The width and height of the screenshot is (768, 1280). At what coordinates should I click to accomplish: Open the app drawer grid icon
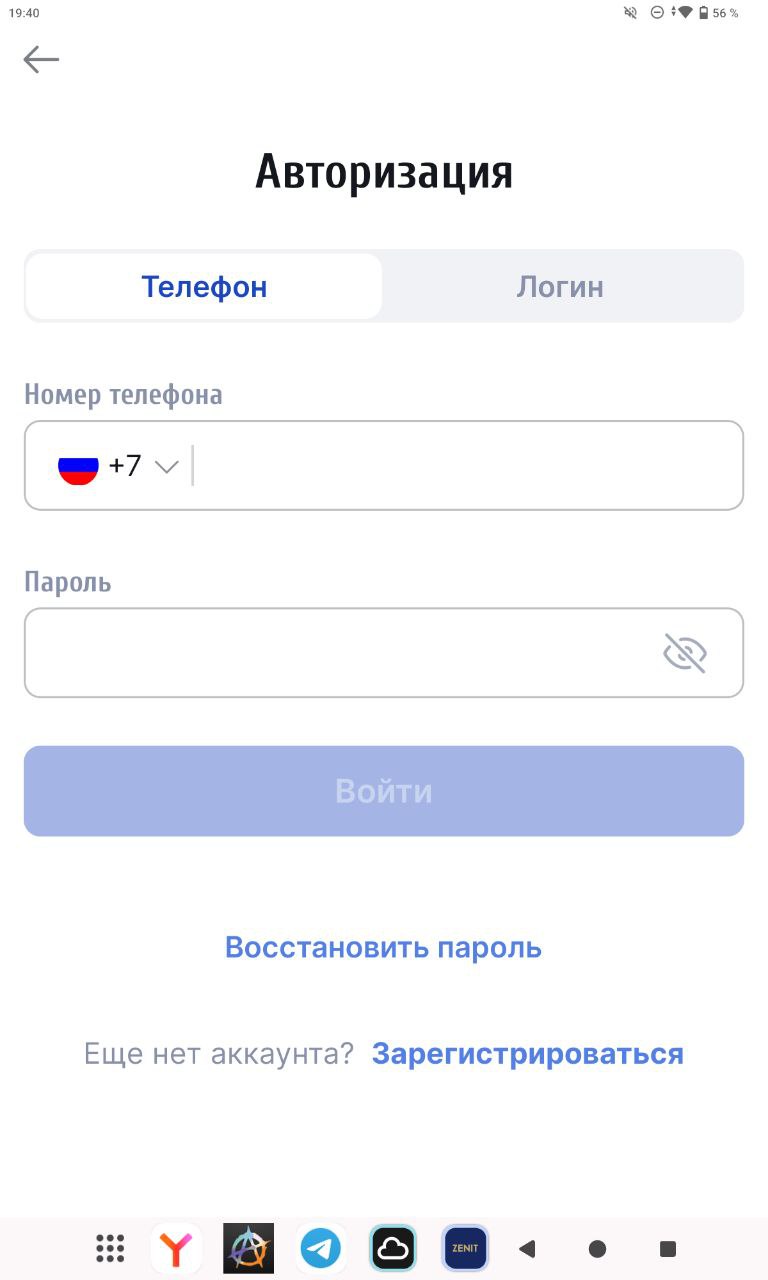(110, 1248)
